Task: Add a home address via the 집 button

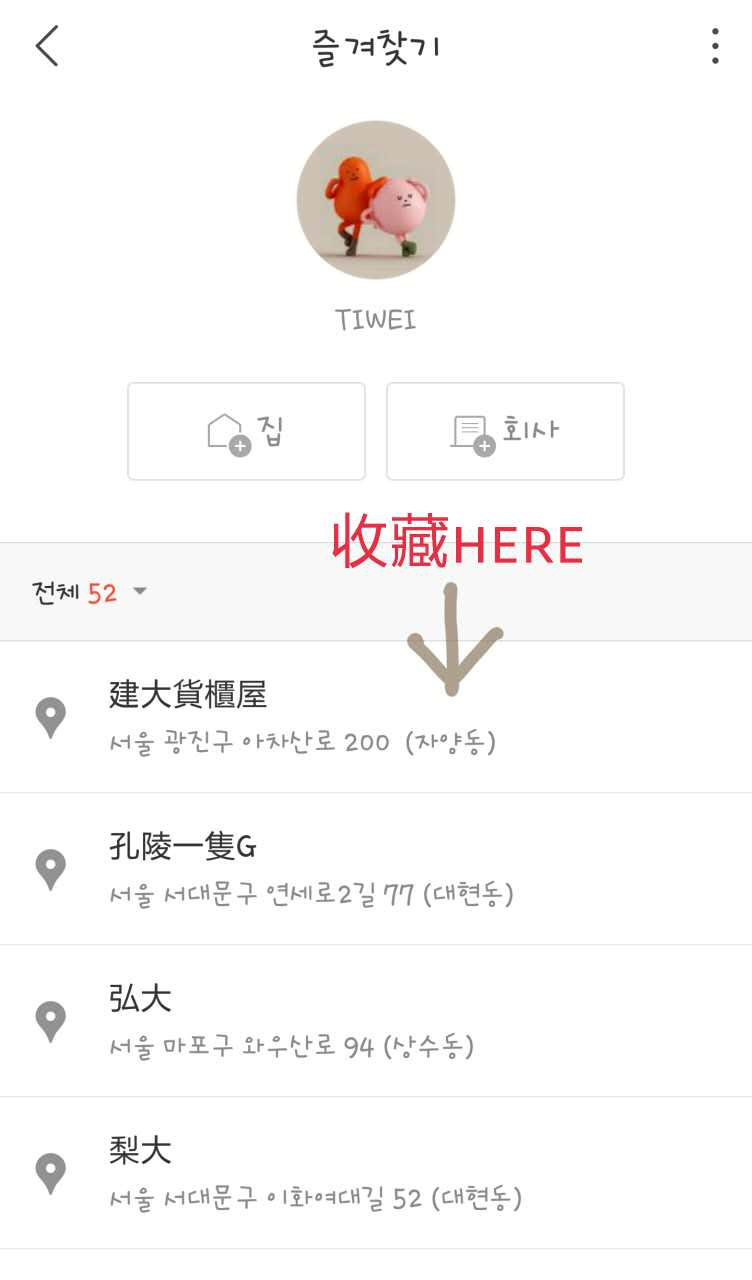Action: [246, 431]
